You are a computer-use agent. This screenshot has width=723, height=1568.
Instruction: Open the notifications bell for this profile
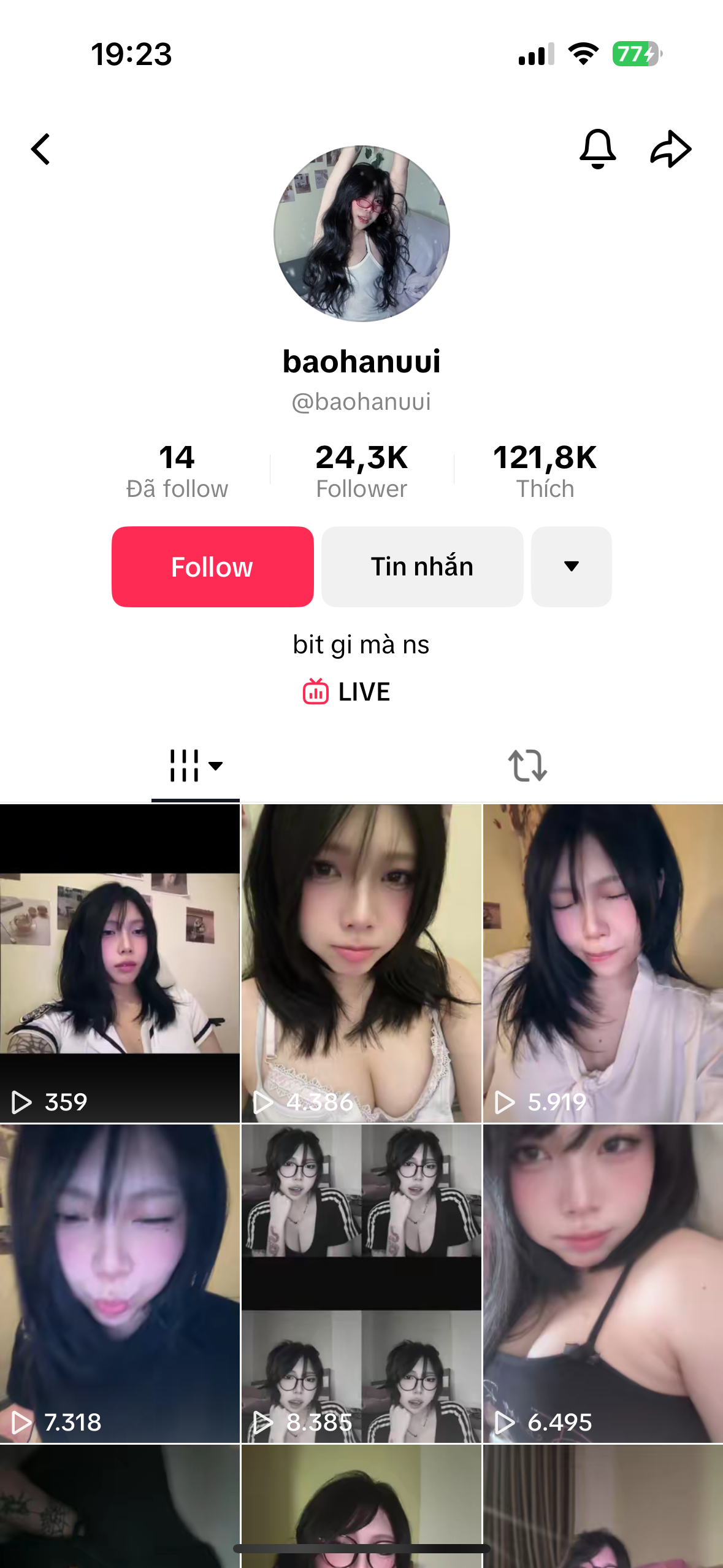click(597, 149)
